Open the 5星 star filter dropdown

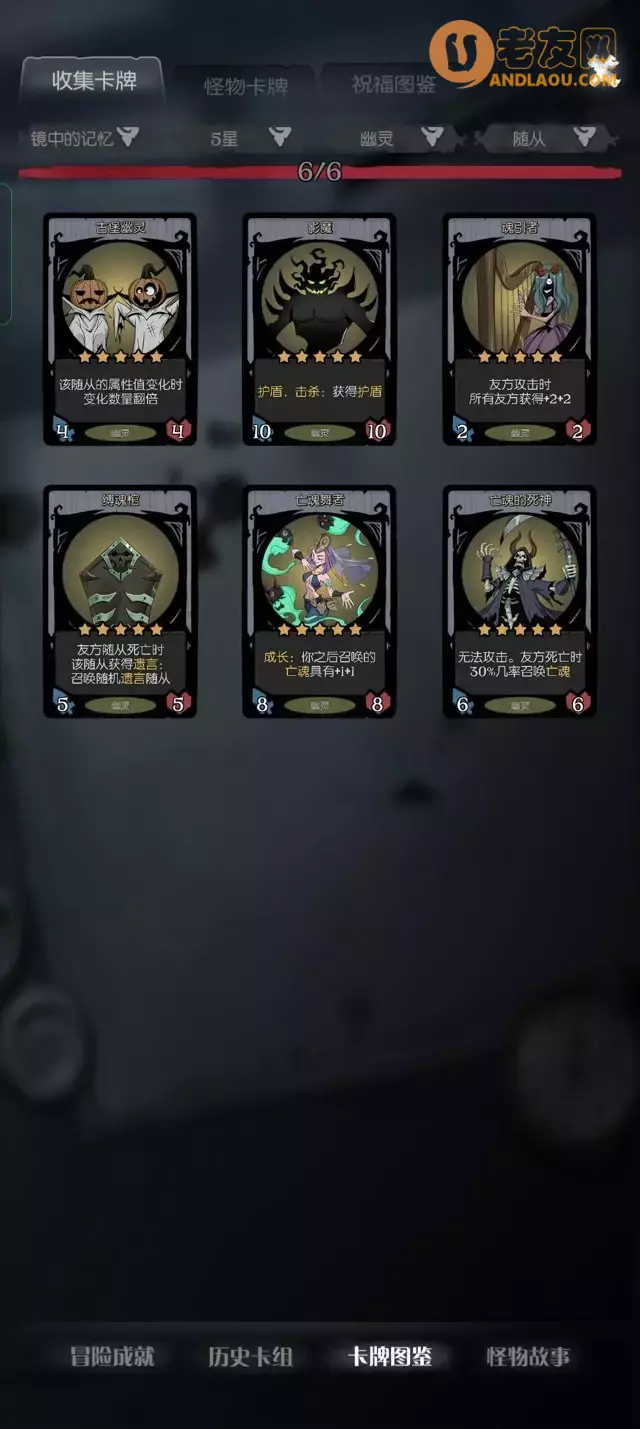coord(249,138)
